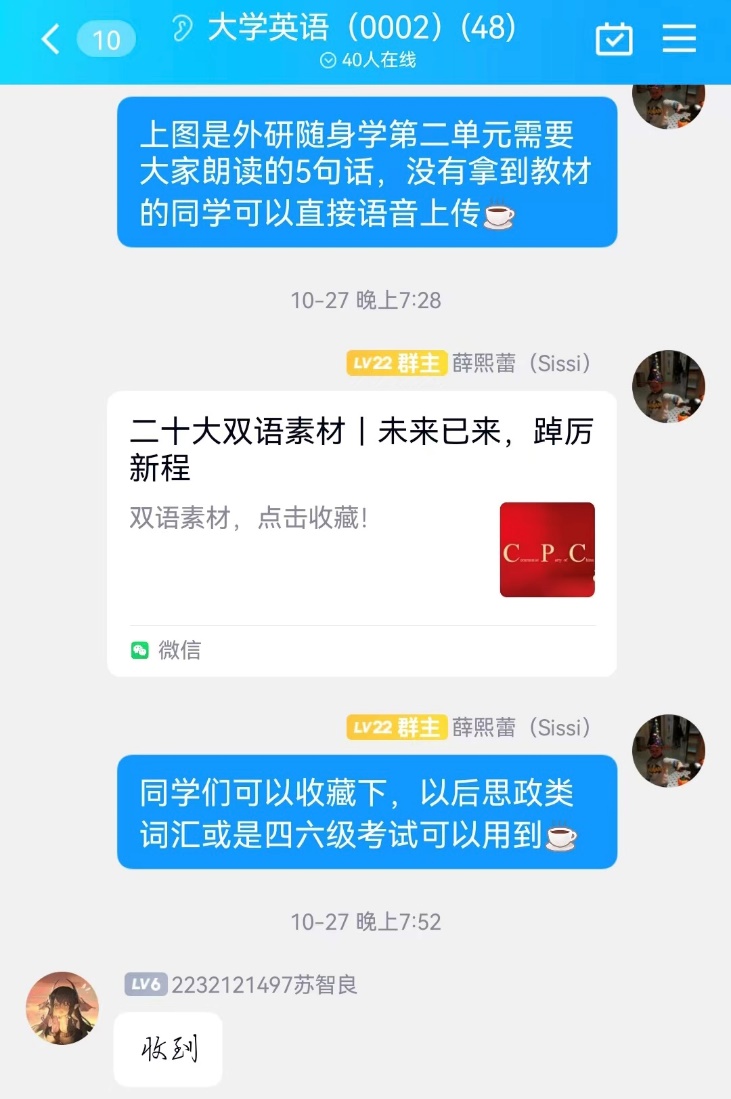Open the 收到 sticker message
Viewport: 731px width, 1099px height.
pos(168,1049)
